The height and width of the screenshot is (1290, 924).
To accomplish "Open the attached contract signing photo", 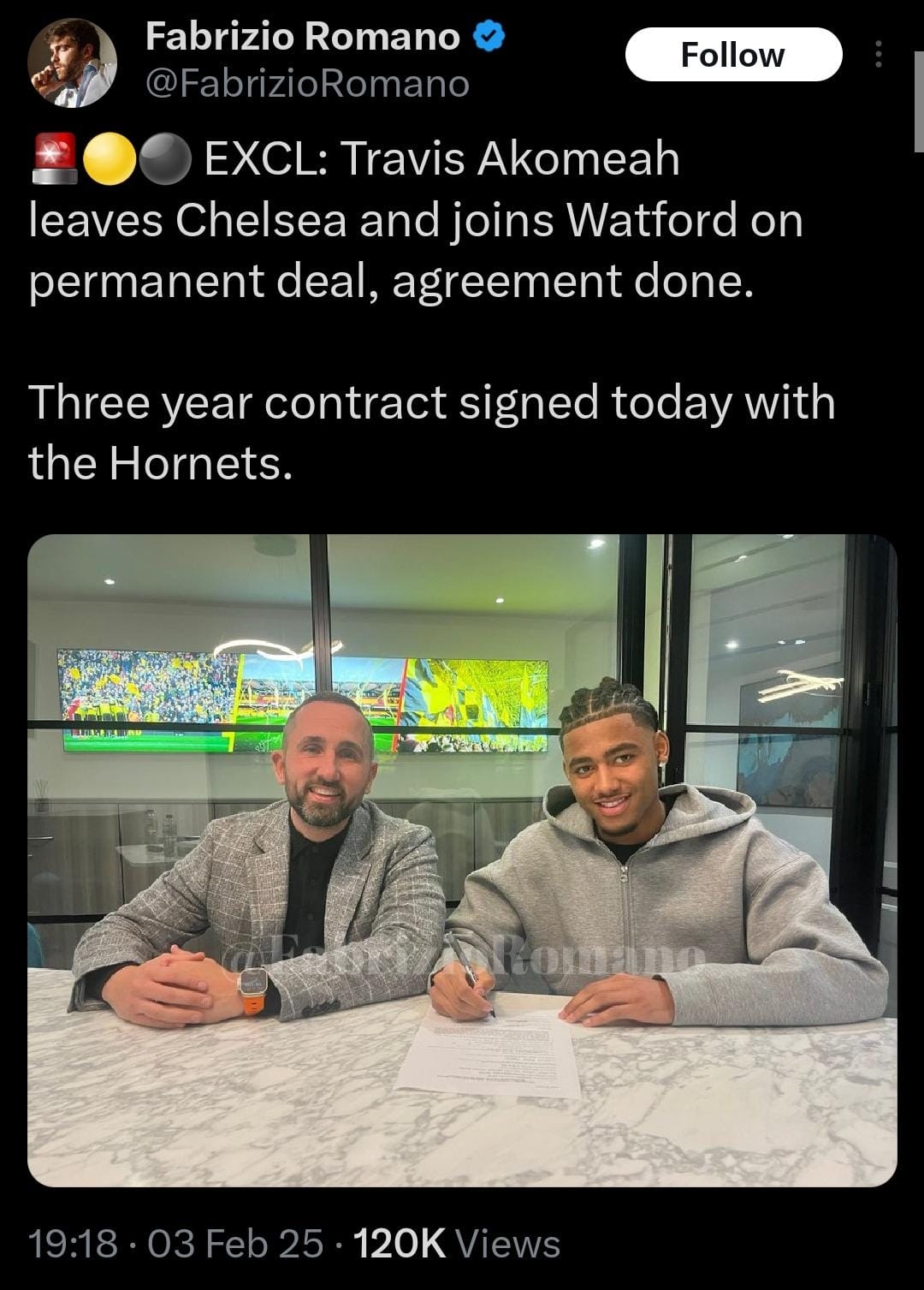I will click(x=462, y=859).
